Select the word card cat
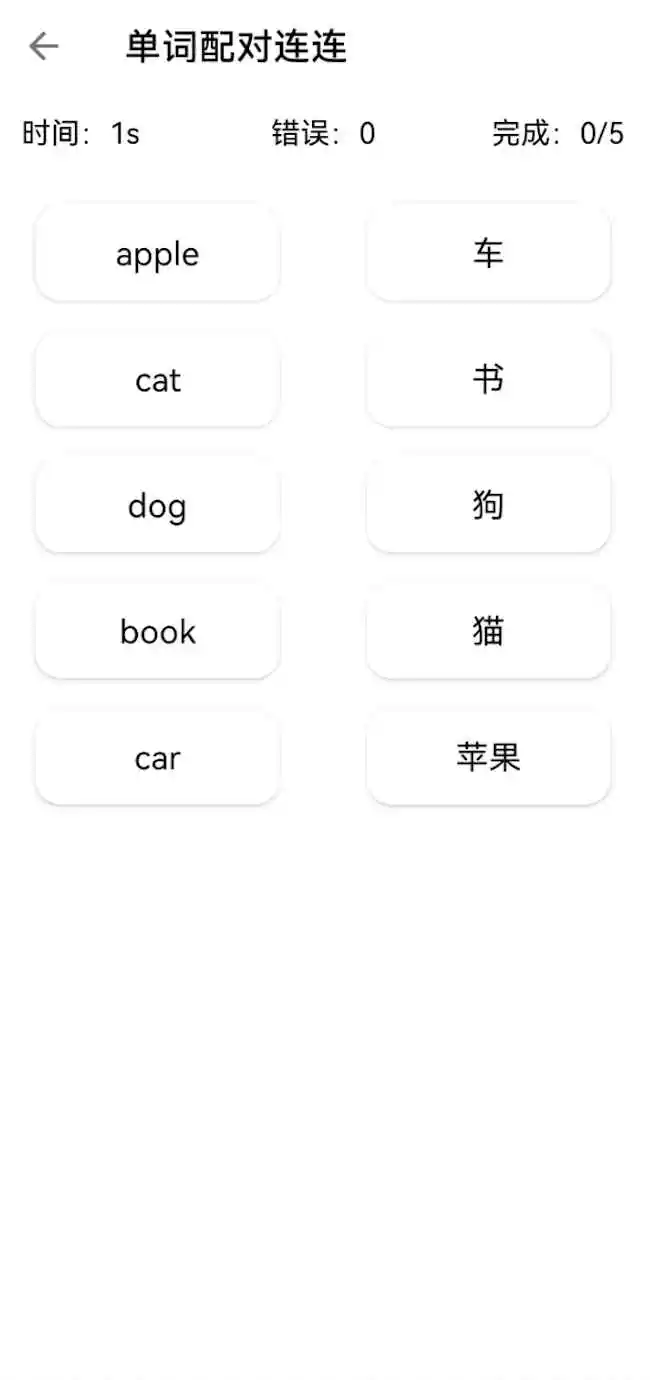The height and width of the screenshot is (1380, 650). pos(157,380)
